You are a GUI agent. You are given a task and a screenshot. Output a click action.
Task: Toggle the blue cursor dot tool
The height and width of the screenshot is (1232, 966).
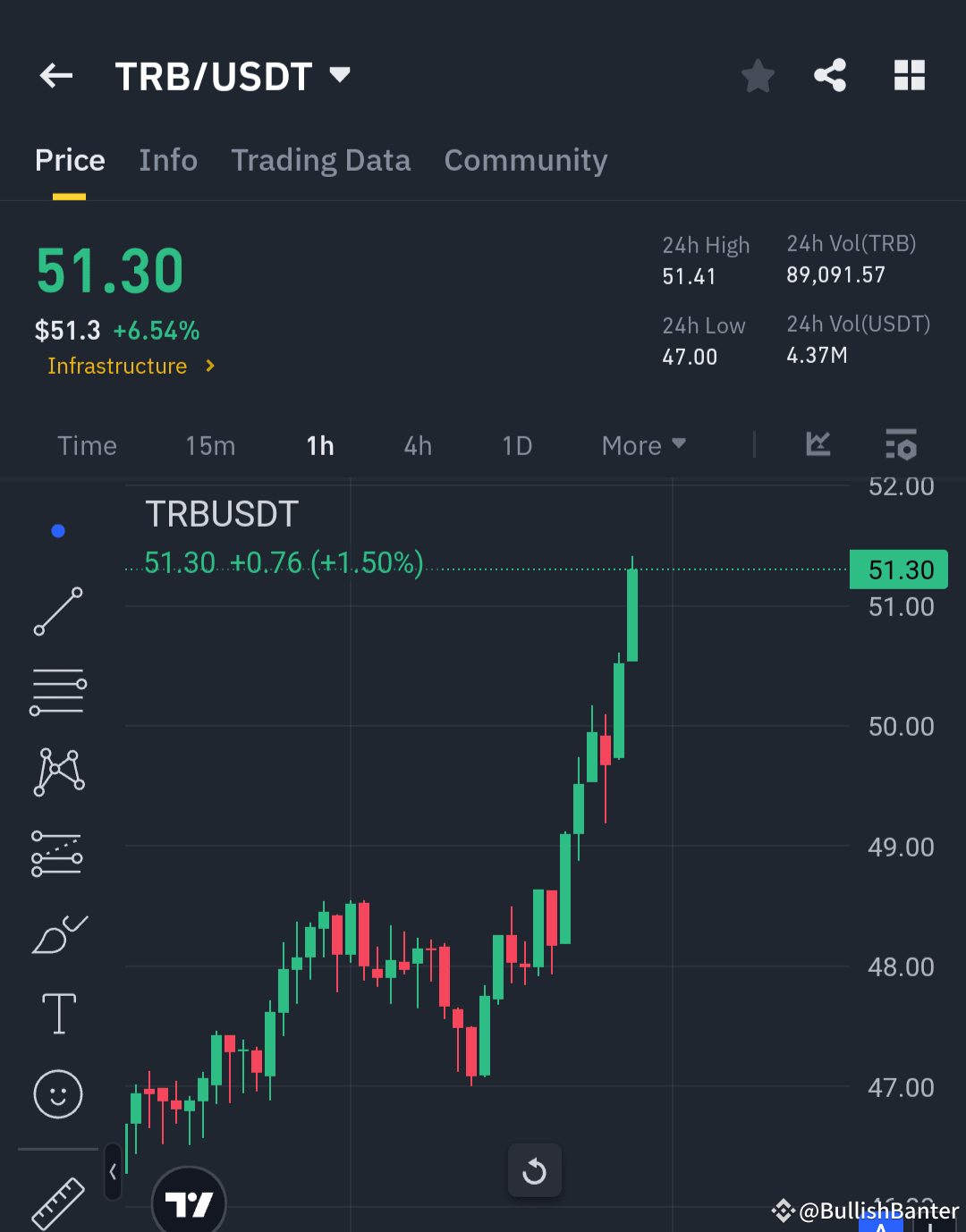[x=57, y=530]
